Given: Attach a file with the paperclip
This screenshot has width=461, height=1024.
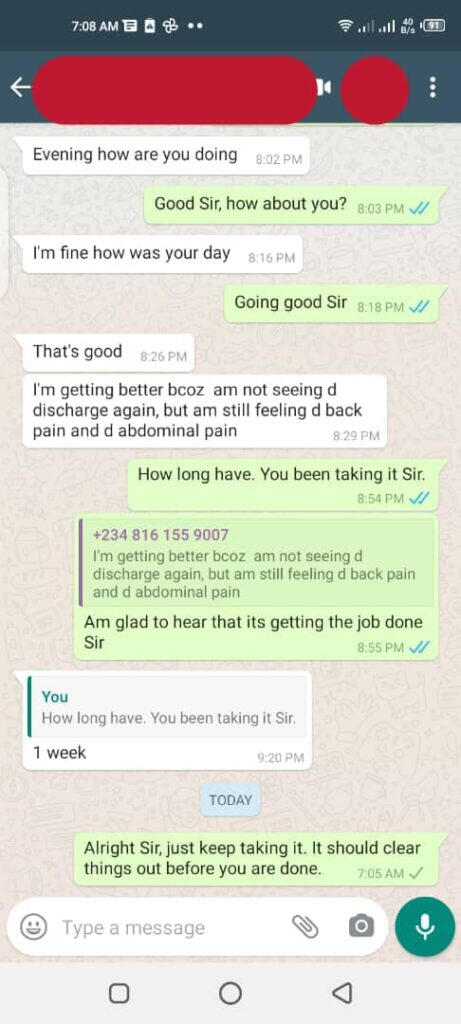Looking at the screenshot, I should point(304,926).
